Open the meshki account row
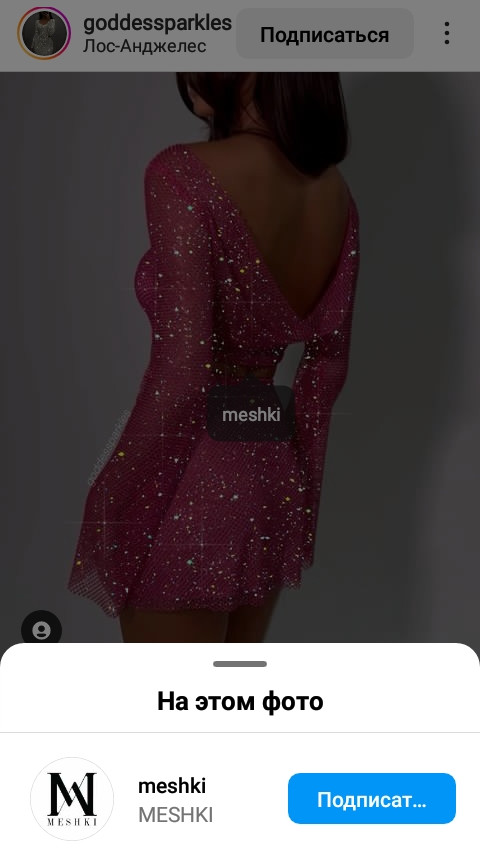This screenshot has width=480, height=848. (240, 798)
